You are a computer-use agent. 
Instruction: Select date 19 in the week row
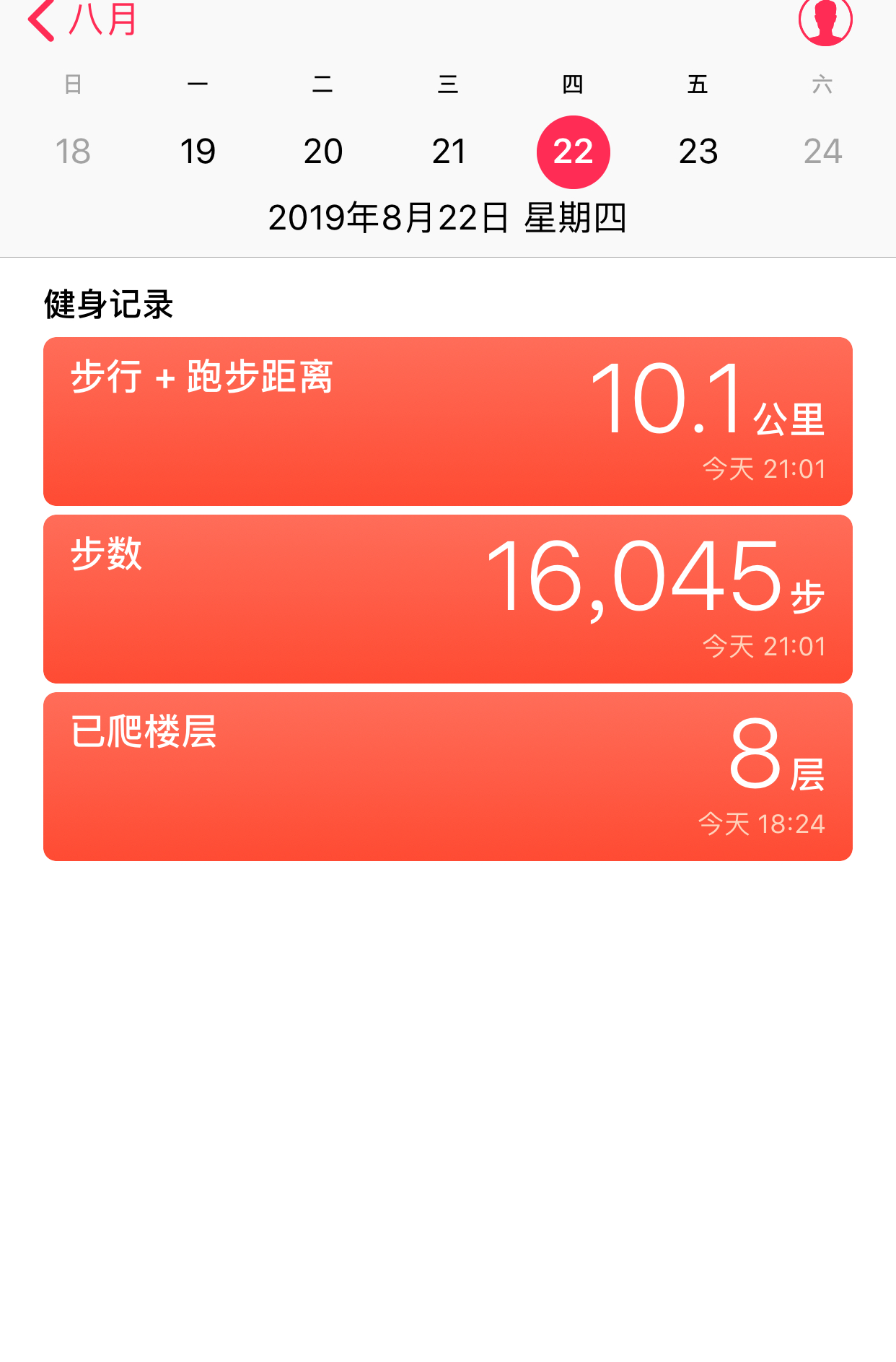198,152
